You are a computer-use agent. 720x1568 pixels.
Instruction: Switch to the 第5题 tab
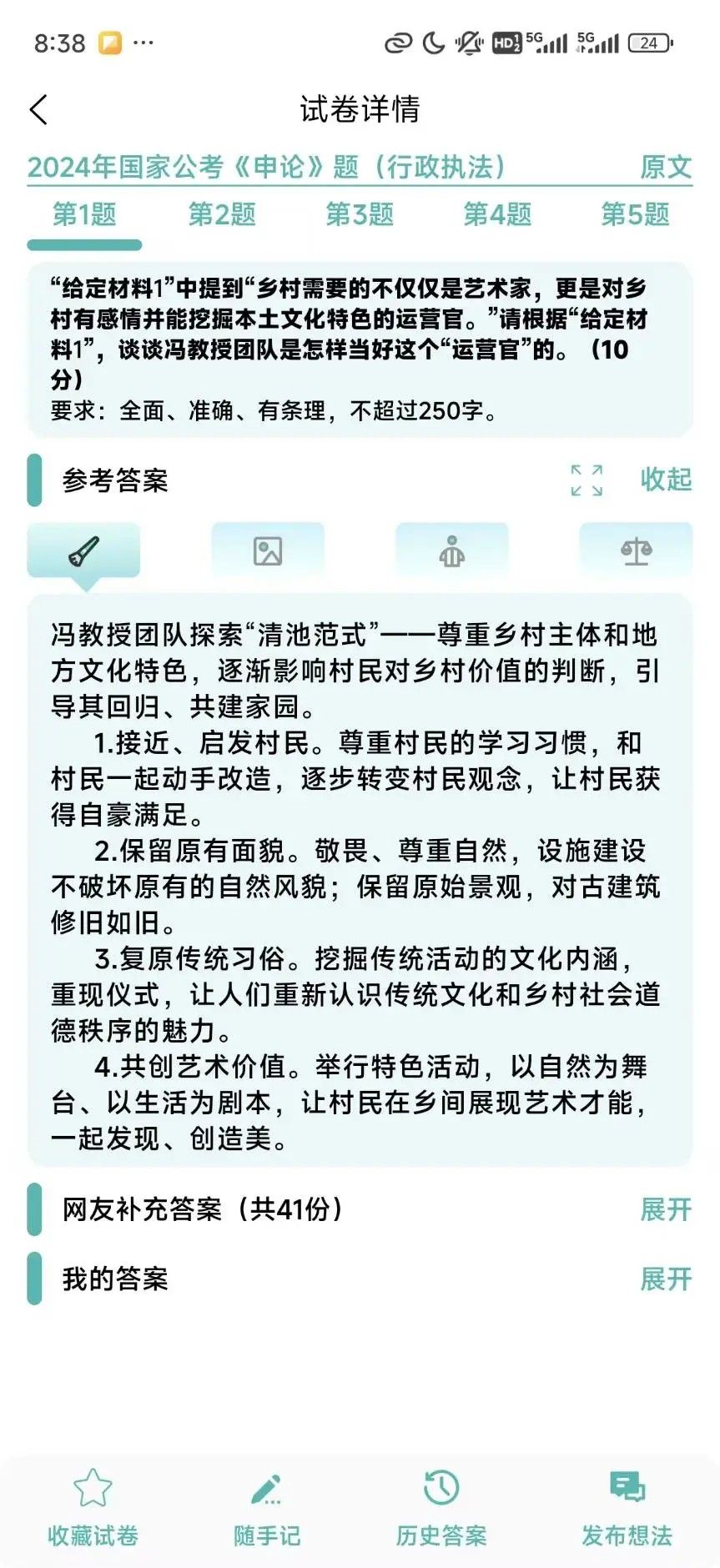pos(635,214)
